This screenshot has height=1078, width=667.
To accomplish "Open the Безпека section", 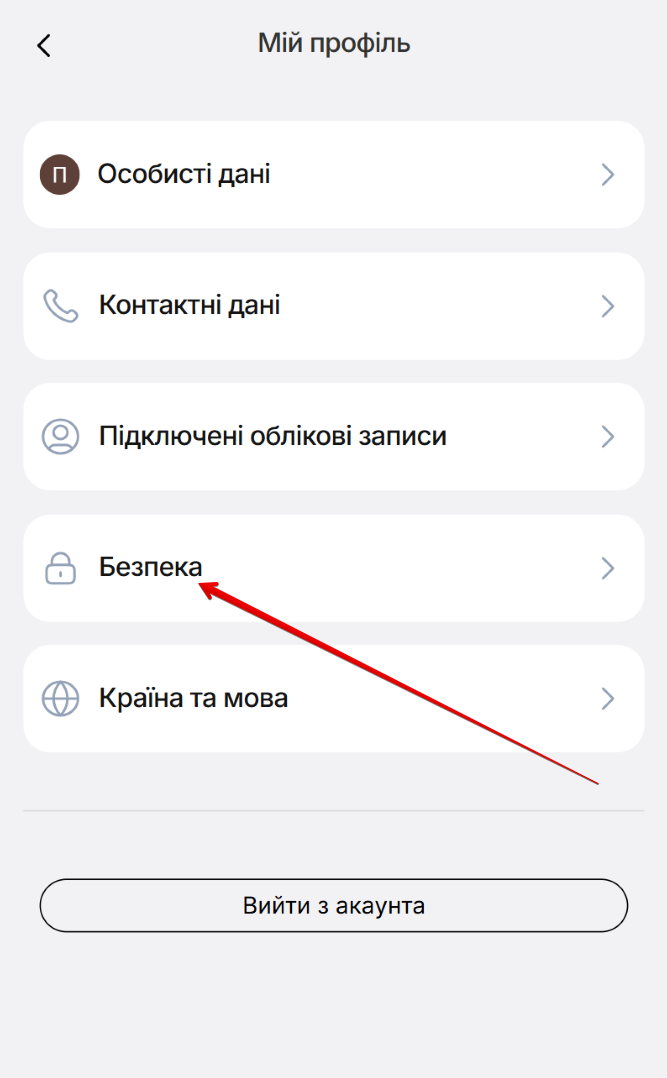I will 333,568.
